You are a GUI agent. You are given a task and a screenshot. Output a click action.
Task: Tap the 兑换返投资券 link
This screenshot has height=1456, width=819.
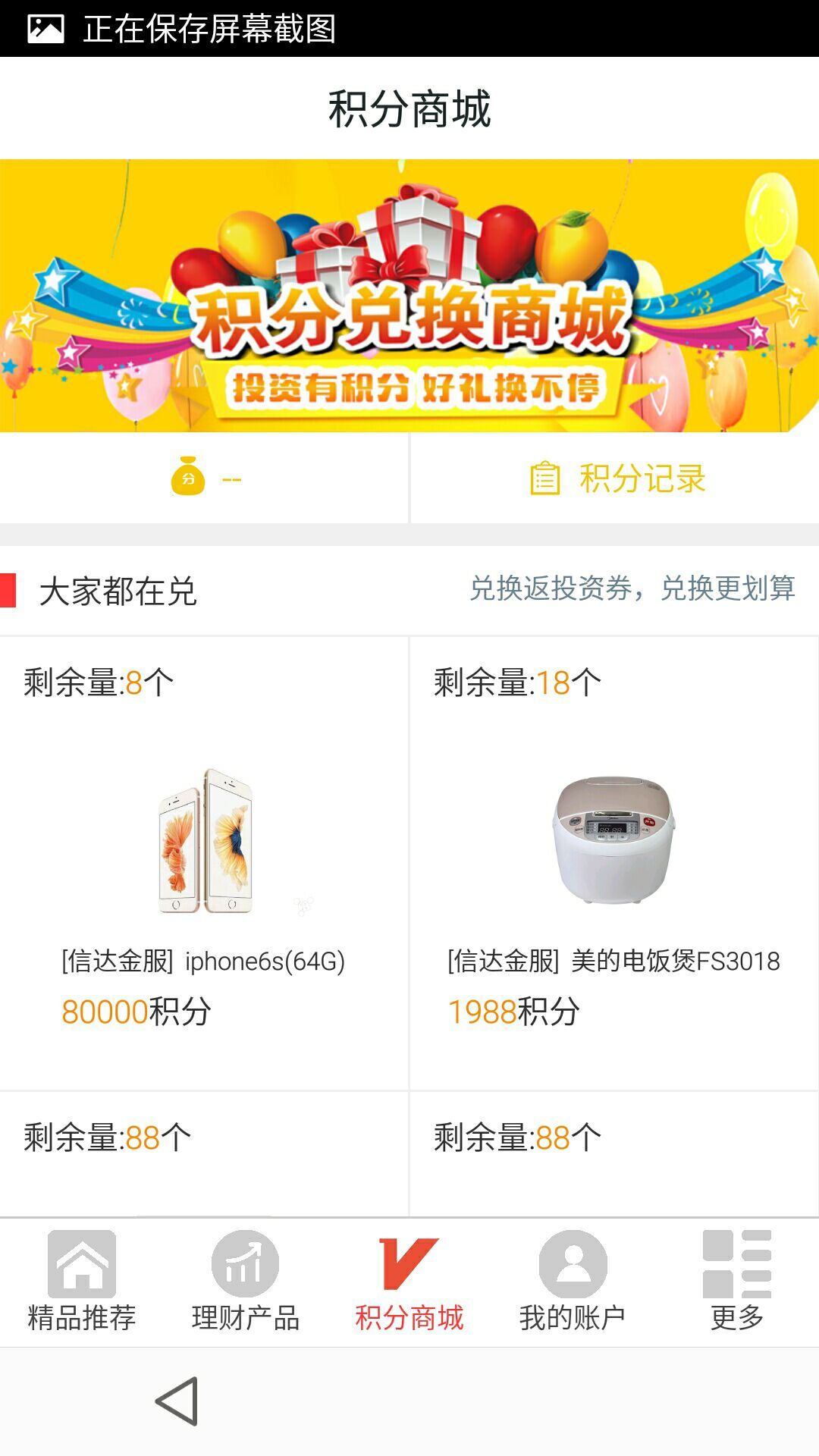(x=632, y=588)
